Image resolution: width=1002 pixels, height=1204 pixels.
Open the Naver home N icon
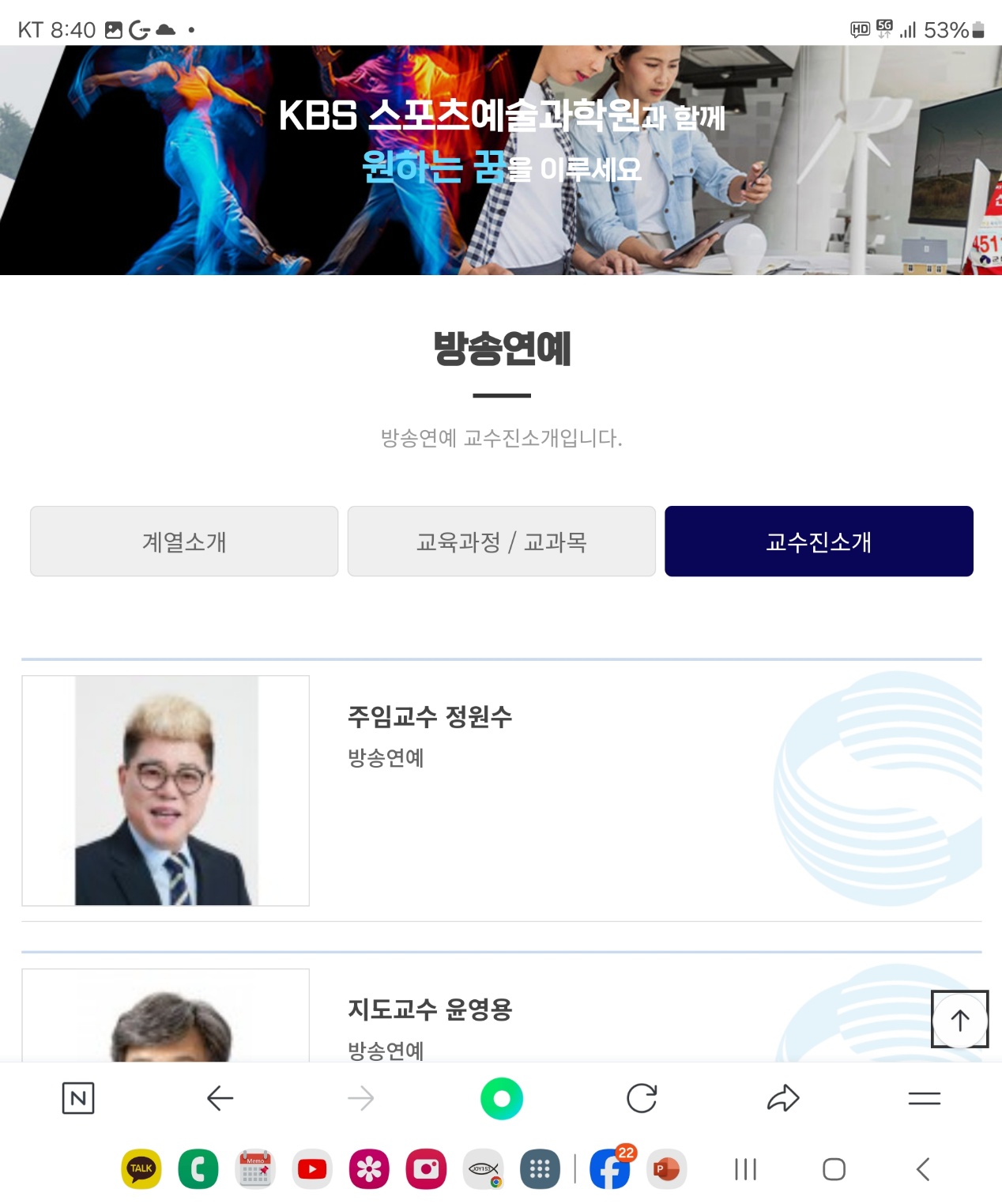pos(78,1098)
